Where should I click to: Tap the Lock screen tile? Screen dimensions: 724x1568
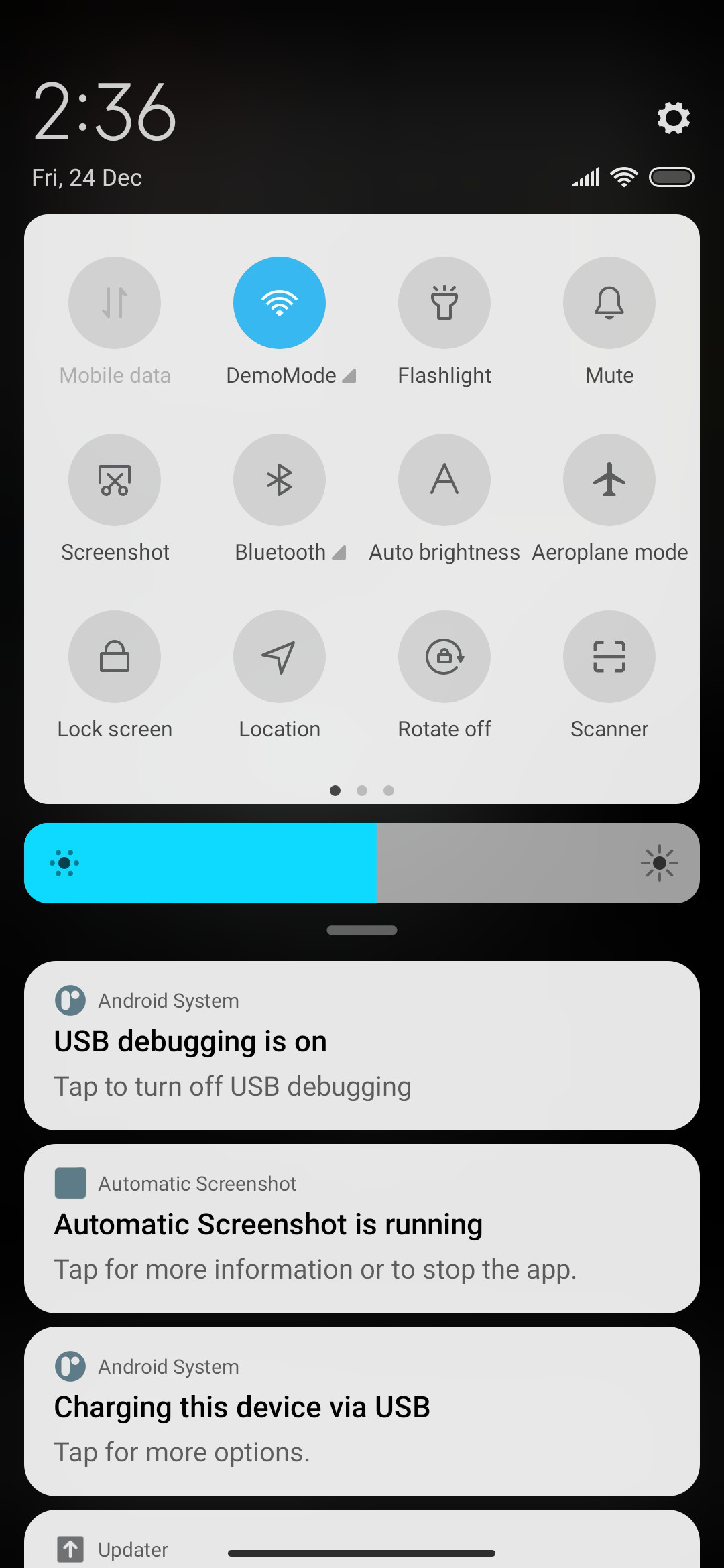pos(115,657)
